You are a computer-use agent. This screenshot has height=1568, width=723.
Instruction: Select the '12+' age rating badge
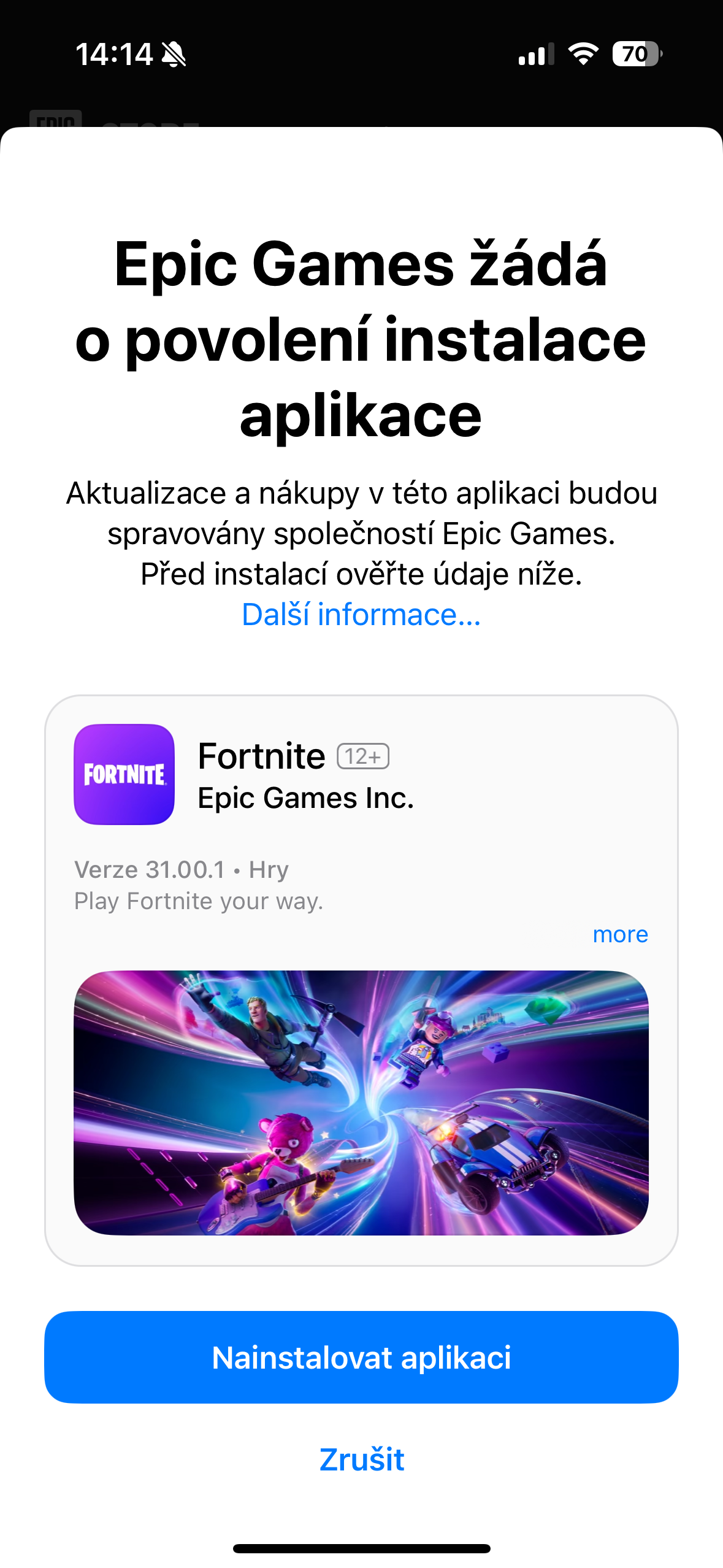click(x=363, y=756)
